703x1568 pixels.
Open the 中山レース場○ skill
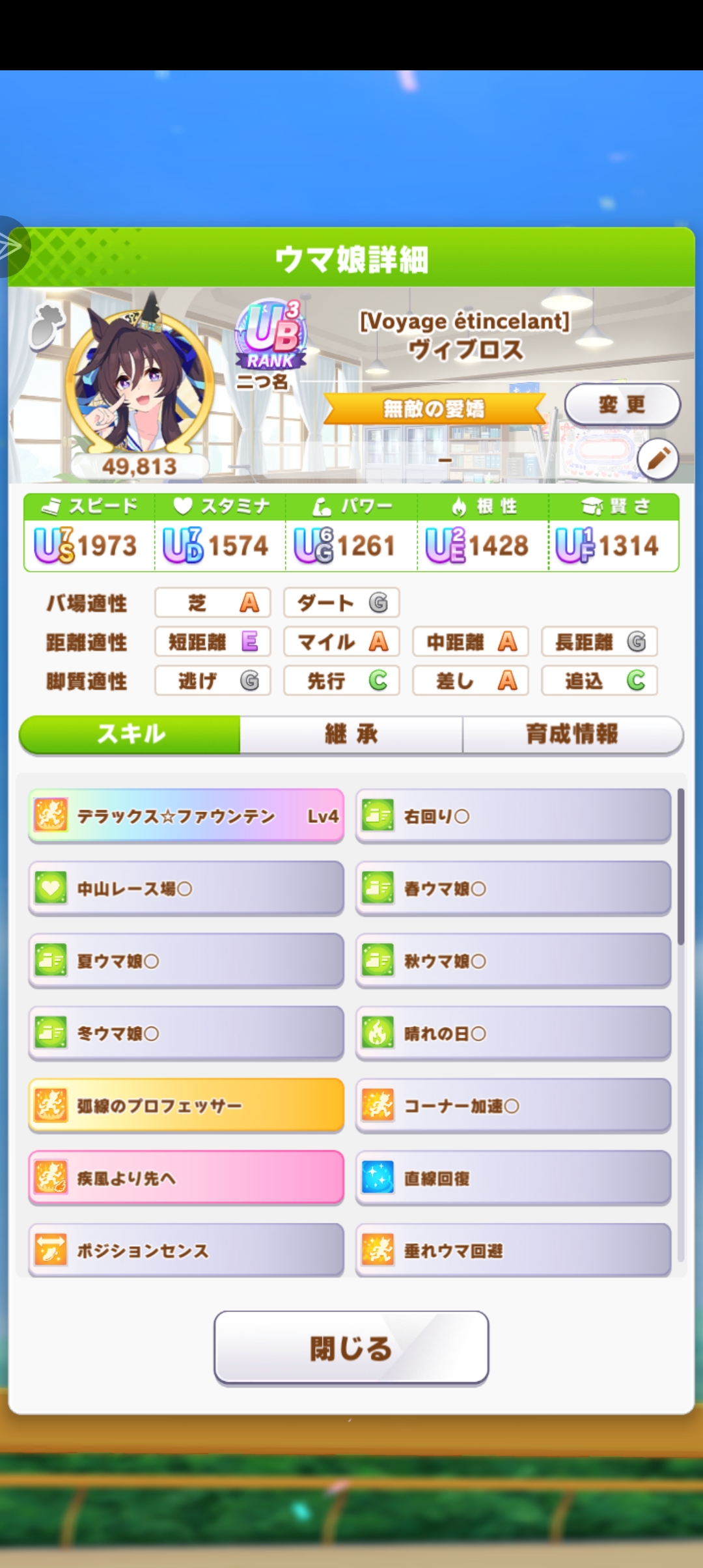click(186, 888)
